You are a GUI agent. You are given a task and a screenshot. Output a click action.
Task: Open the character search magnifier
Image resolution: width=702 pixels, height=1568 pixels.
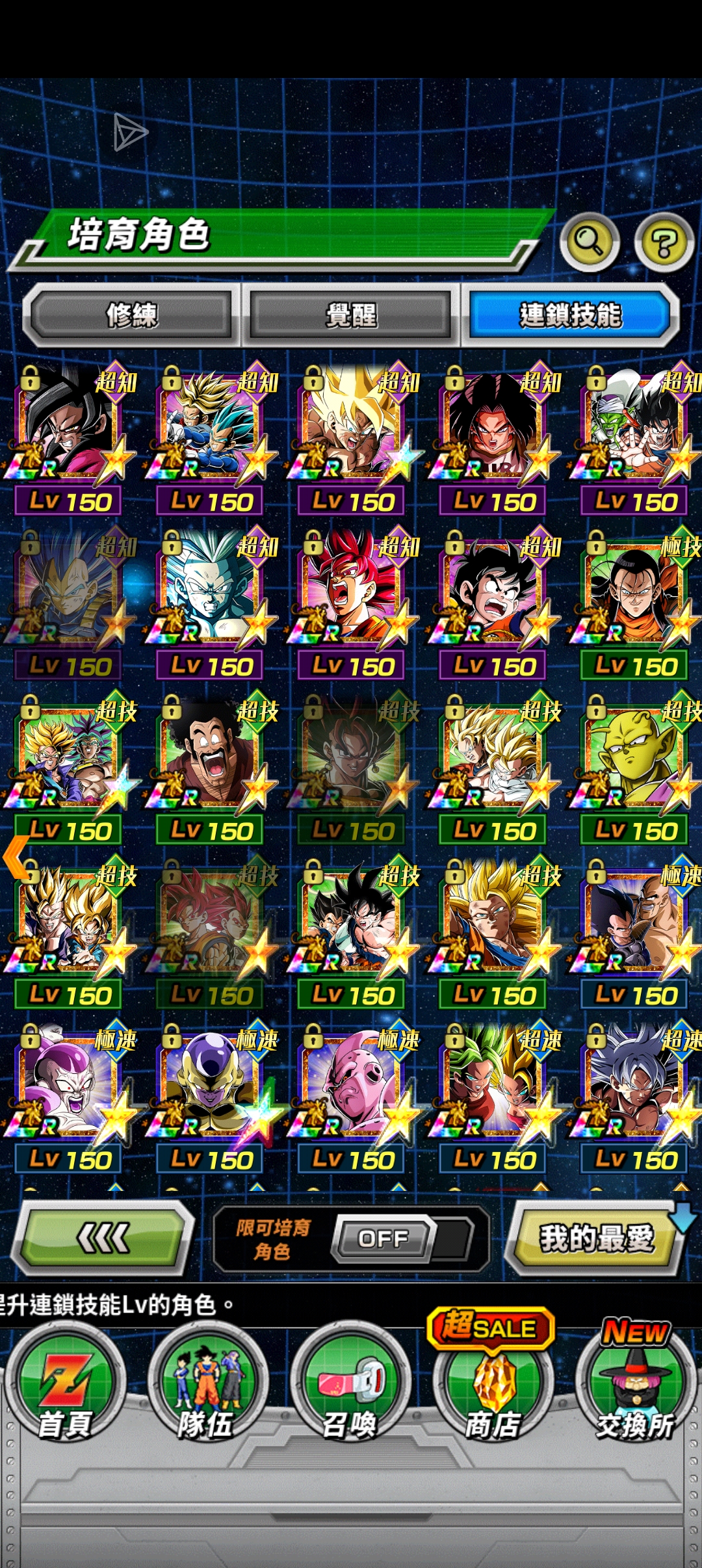589,242
